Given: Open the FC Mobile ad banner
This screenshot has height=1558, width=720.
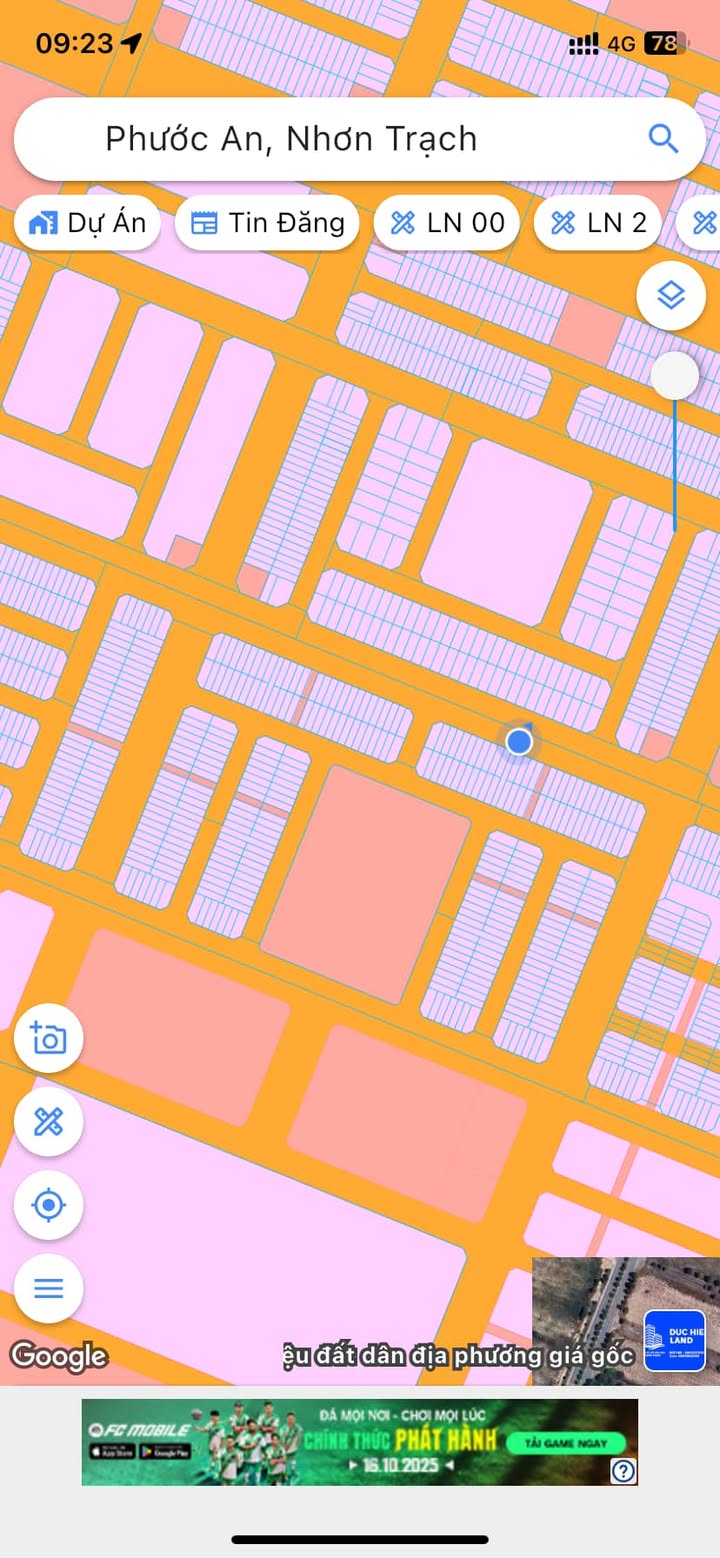Looking at the screenshot, I should [360, 1442].
